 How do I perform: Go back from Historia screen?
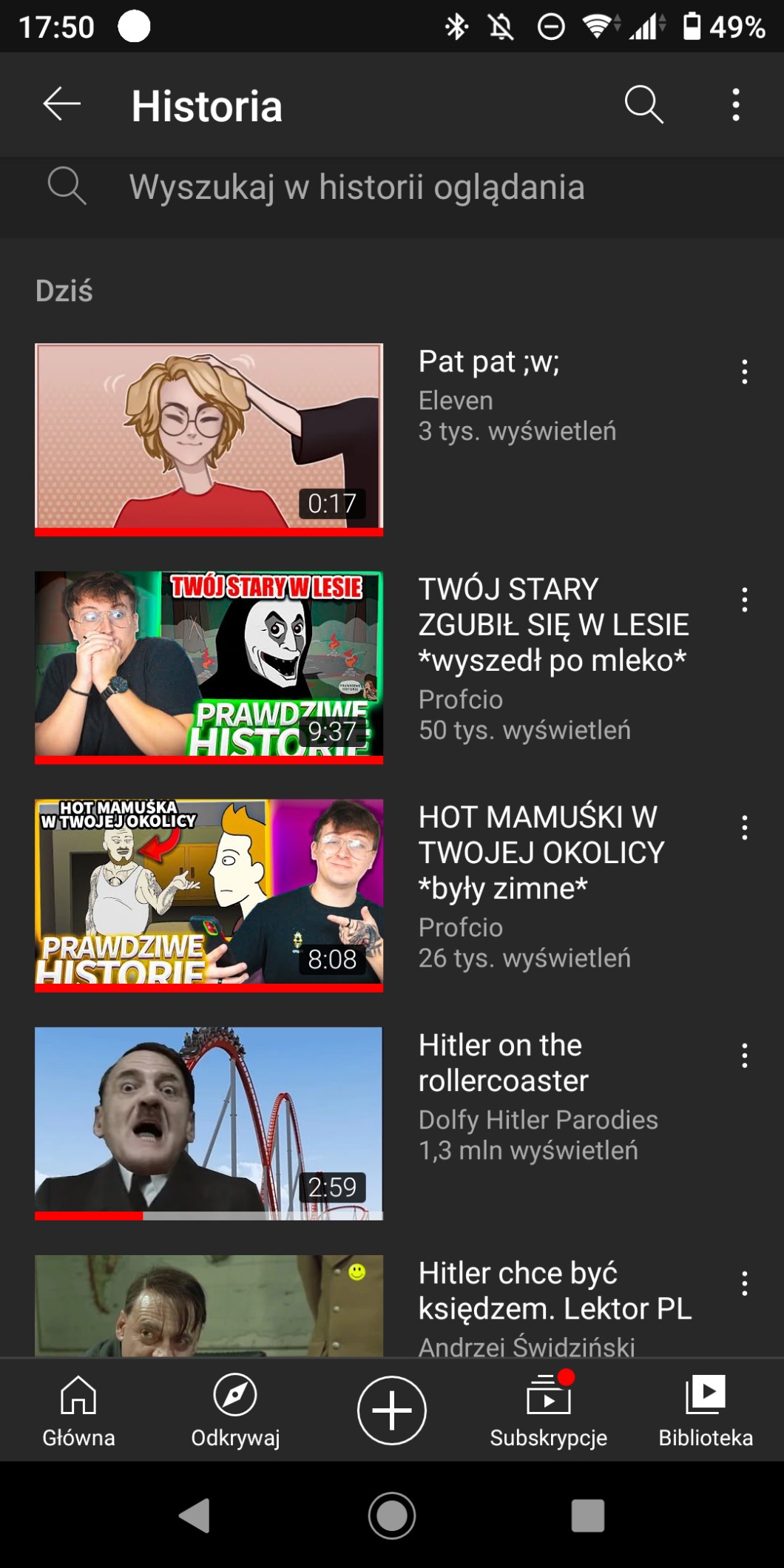pyautogui.click(x=62, y=104)
